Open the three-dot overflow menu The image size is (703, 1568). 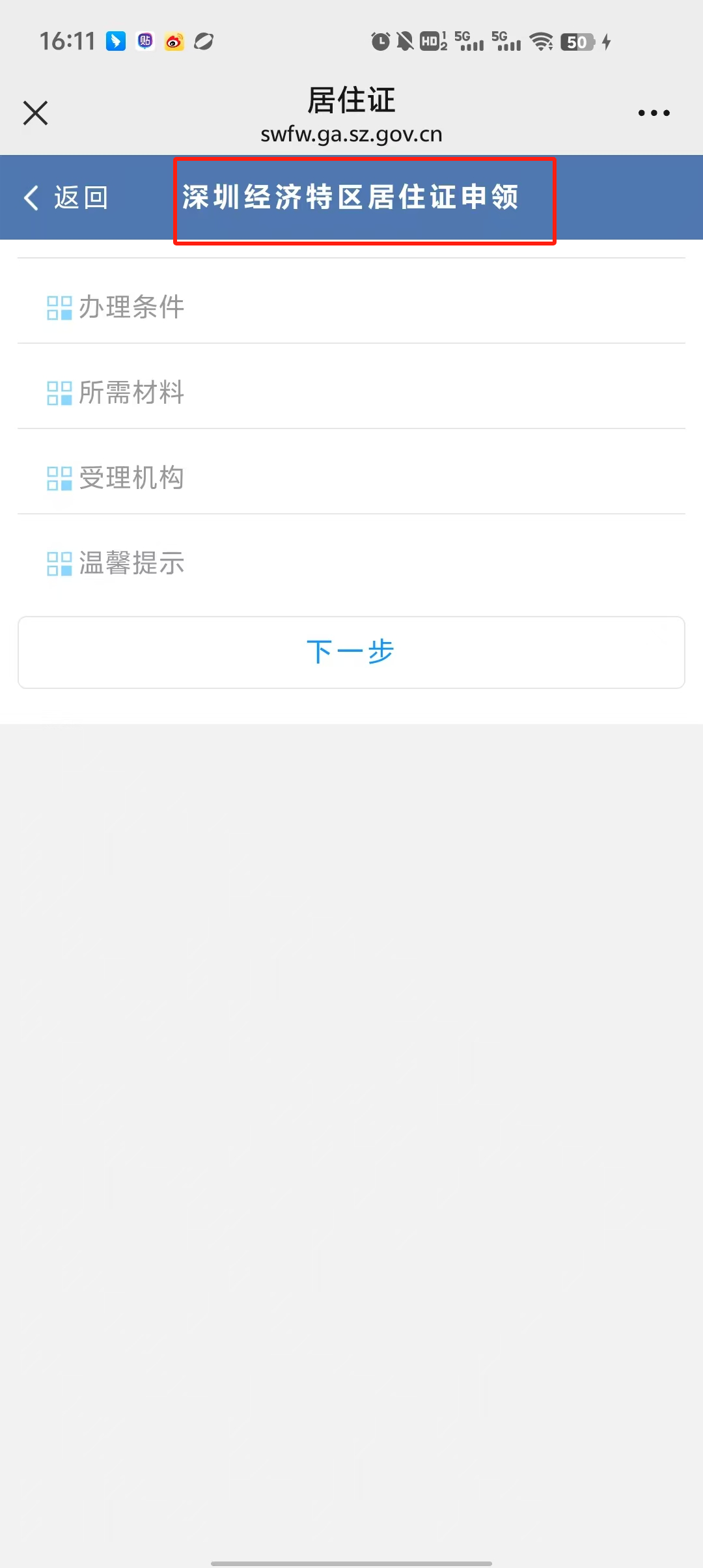(654, 113)
